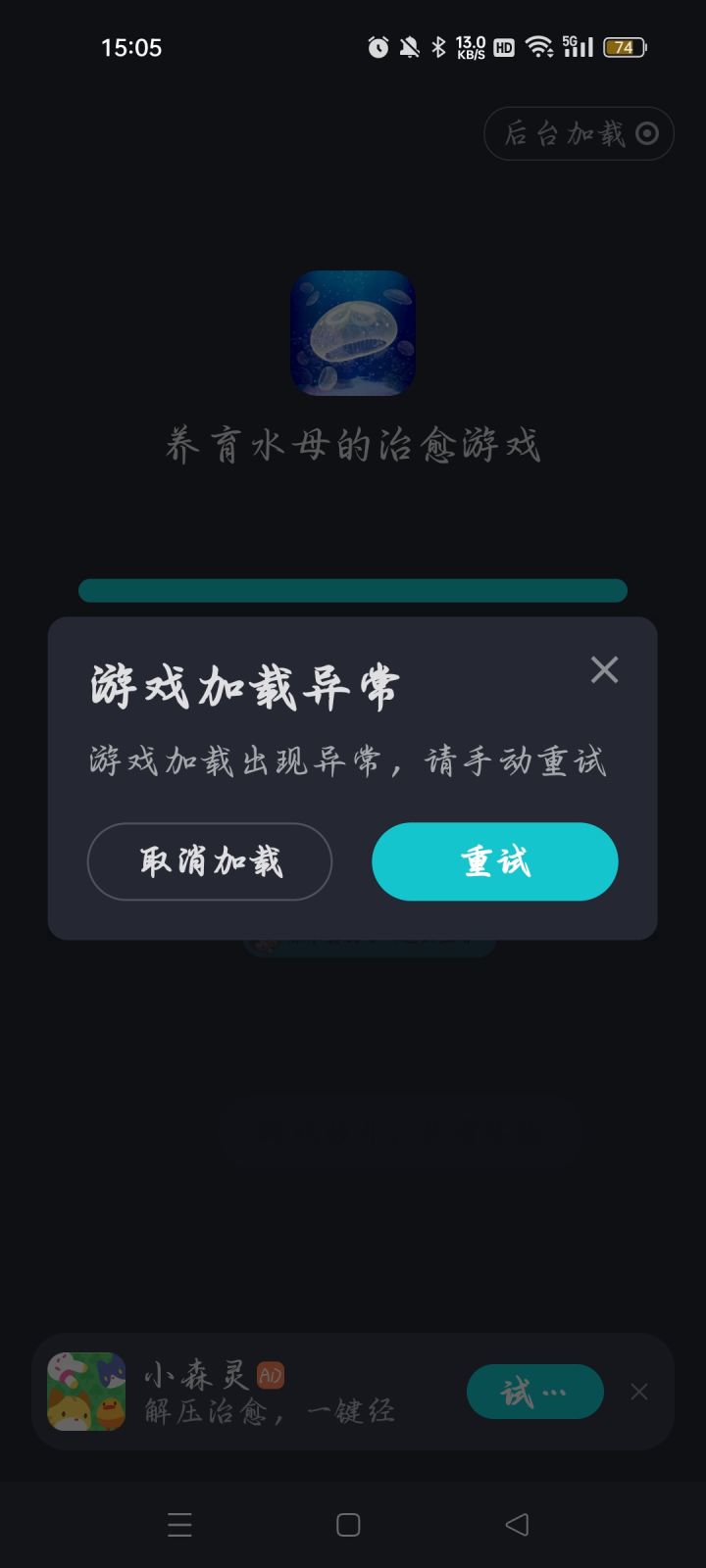Tap the 试… trial button on the ad
This screenshot has height=1568, width=706.
click(535, 1392)
